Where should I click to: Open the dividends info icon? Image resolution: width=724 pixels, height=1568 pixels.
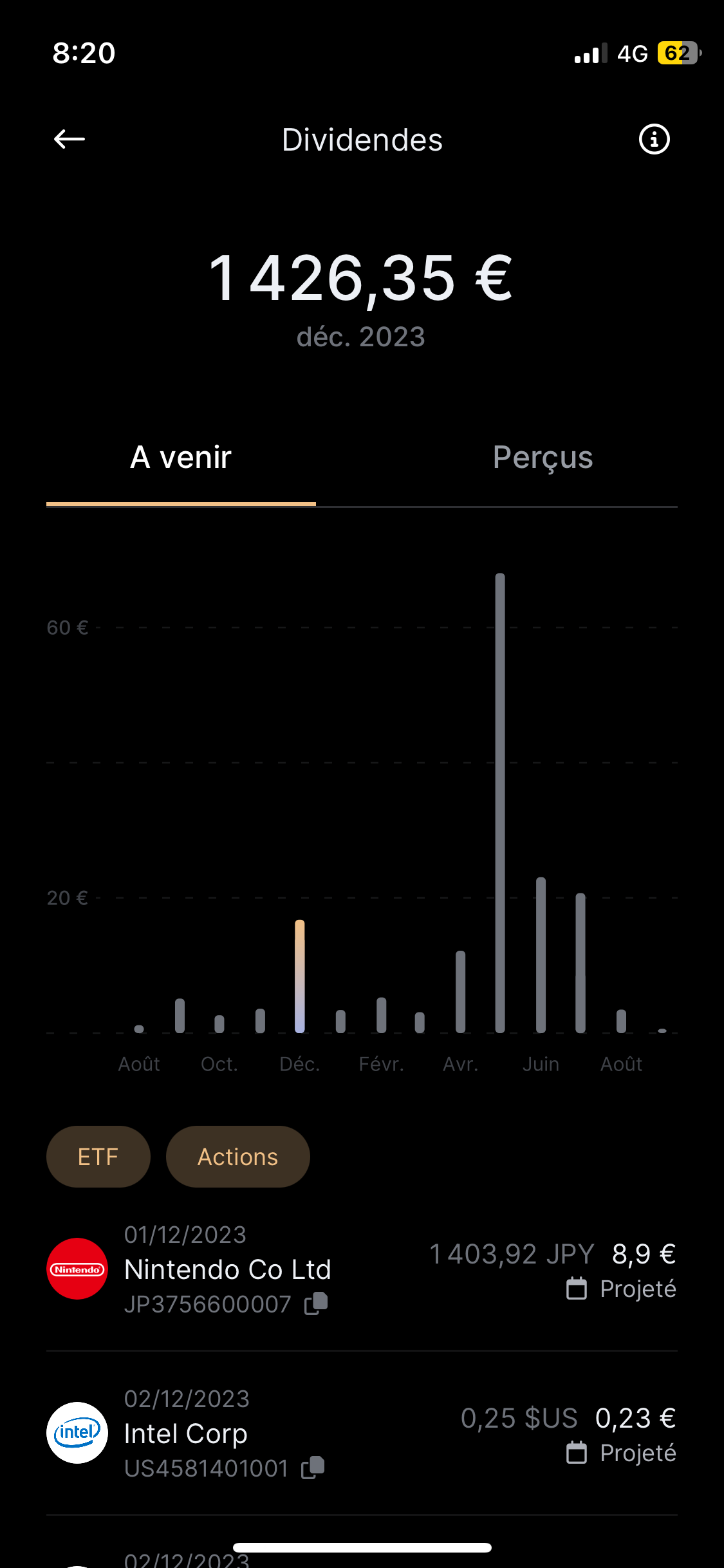click(x=654, y=139)
